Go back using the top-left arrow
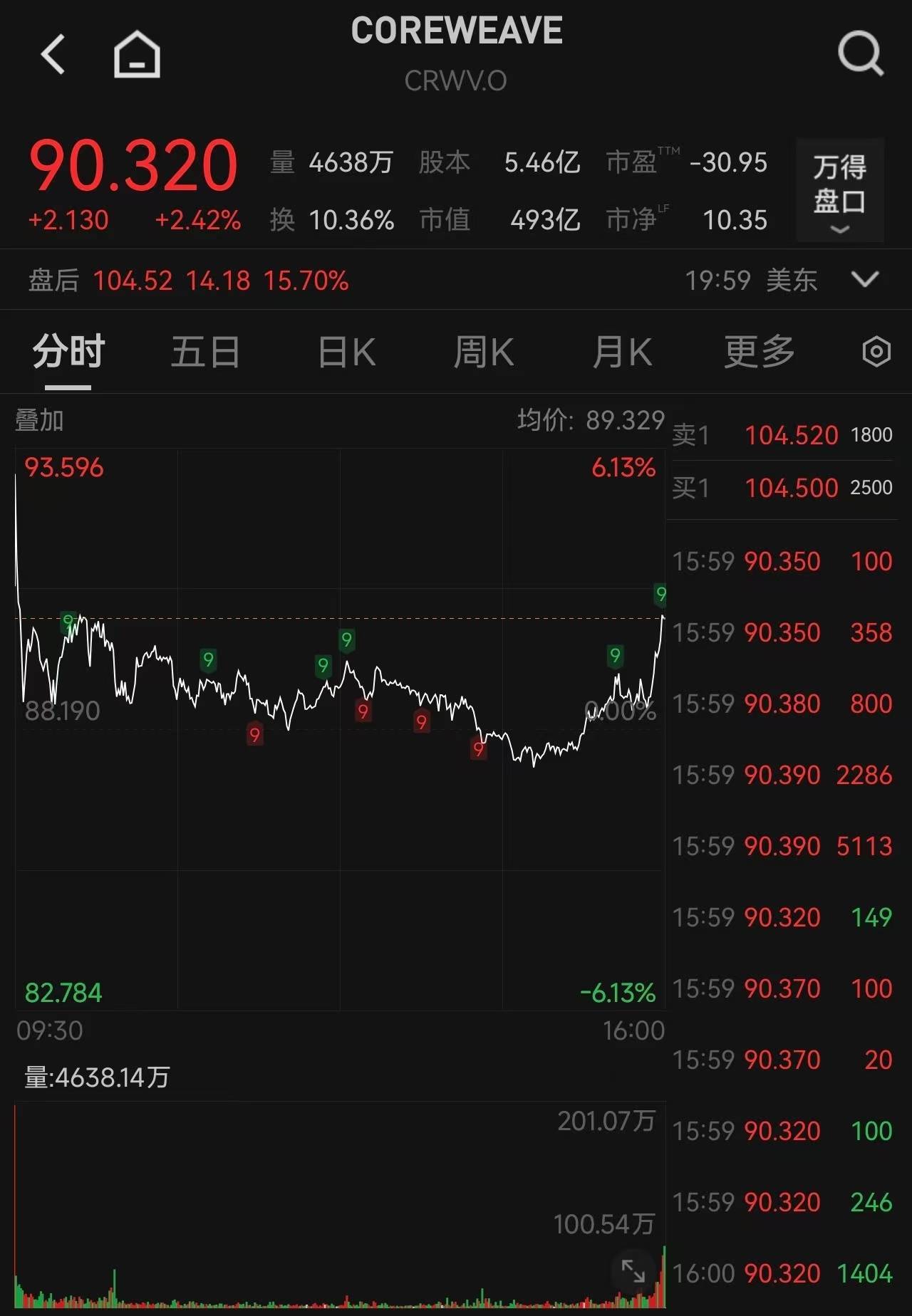 [x=53, y=54]
